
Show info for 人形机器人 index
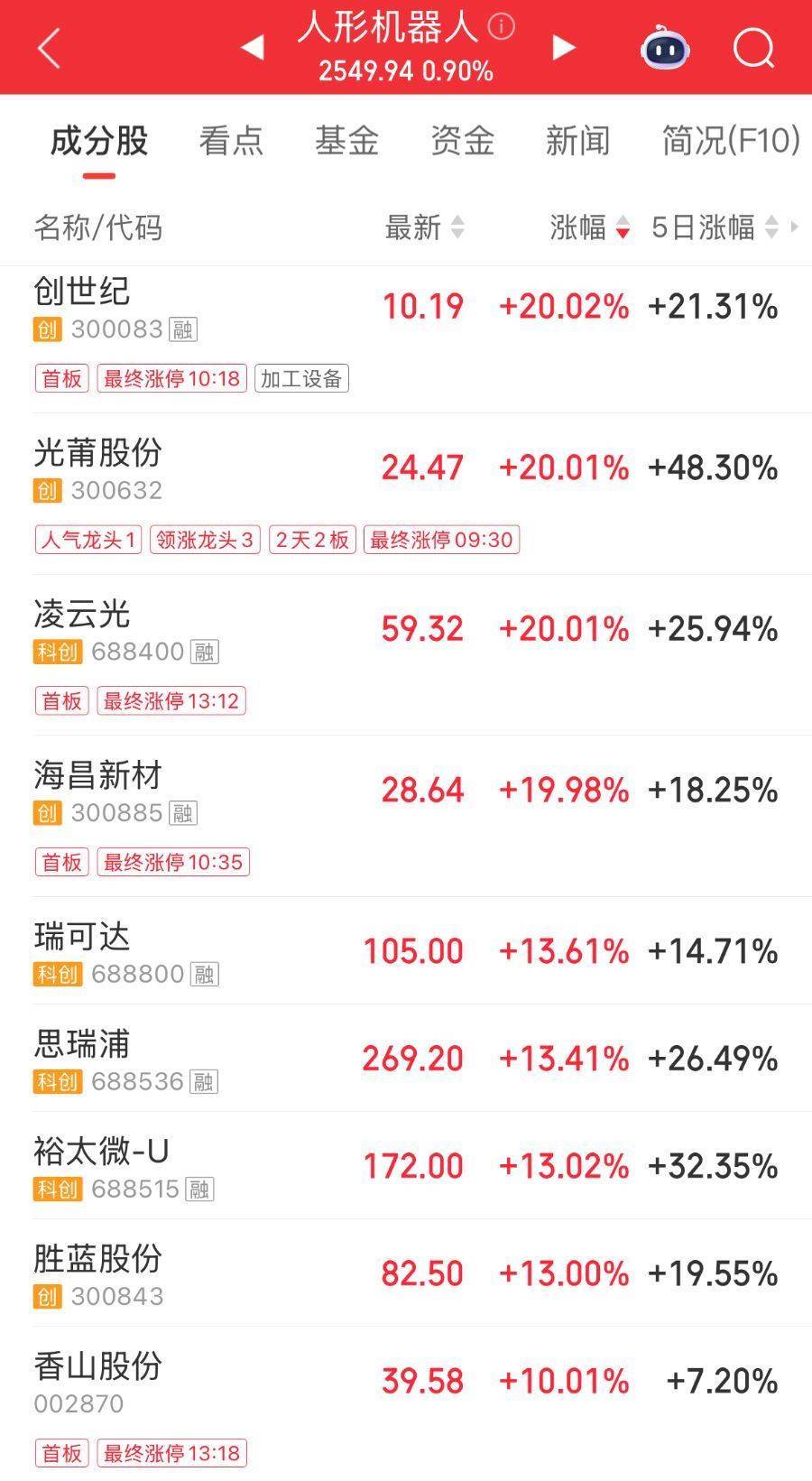[502, 27]
